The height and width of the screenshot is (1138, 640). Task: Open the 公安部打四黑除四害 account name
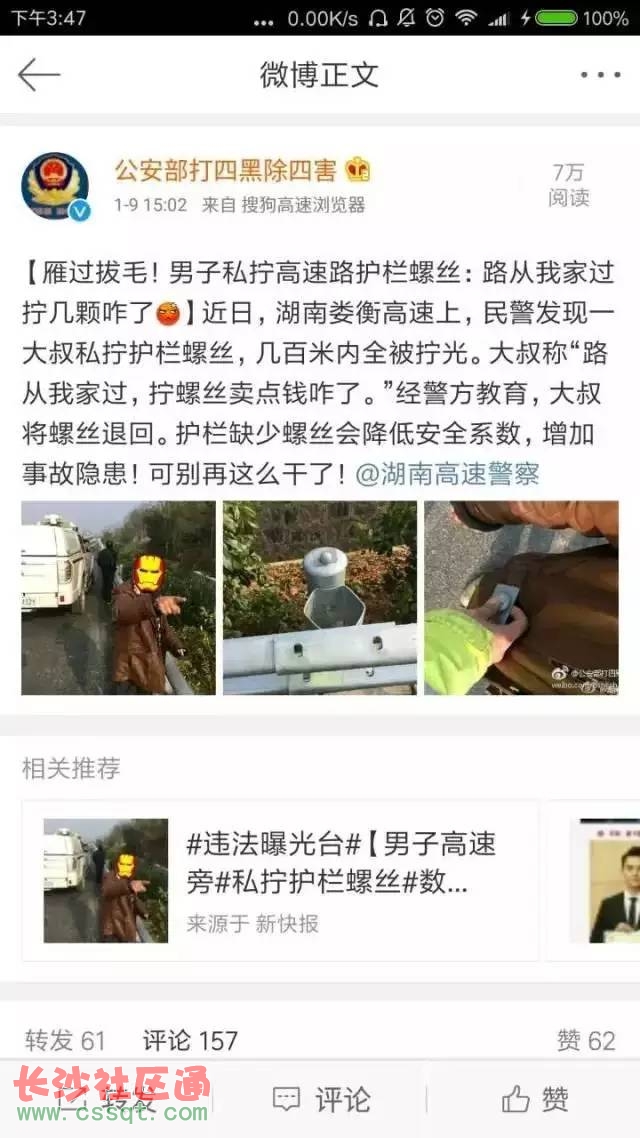226,170
